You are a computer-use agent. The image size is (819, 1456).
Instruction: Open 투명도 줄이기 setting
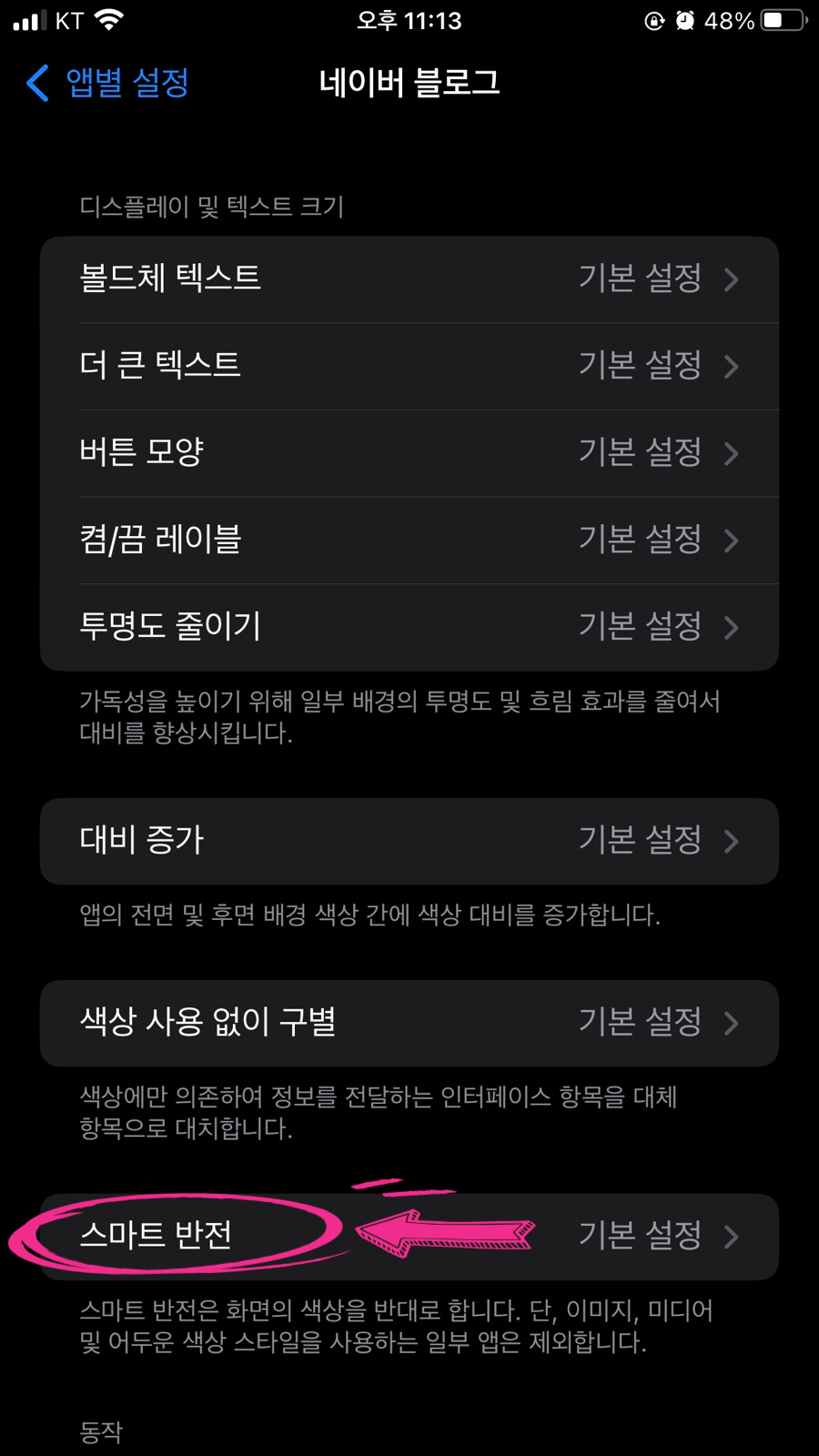[x=409, y=627]
